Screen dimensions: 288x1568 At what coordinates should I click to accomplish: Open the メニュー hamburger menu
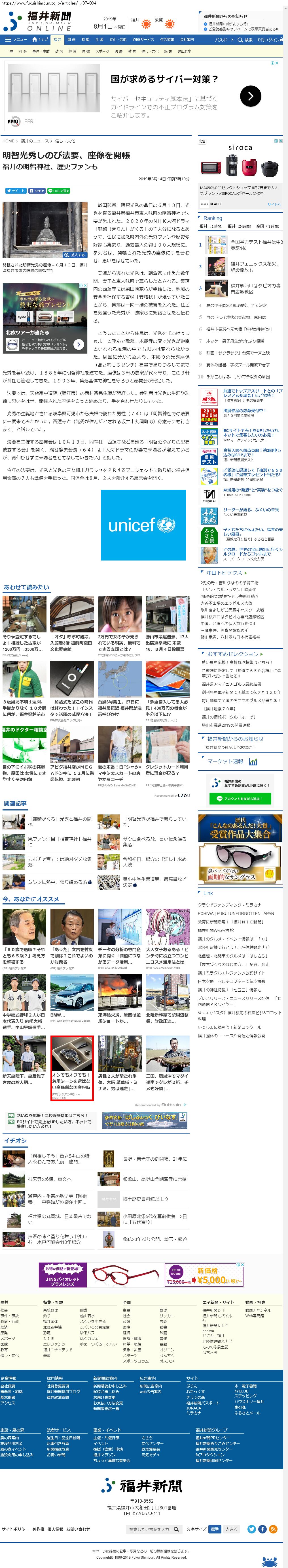tap(16, 40)
